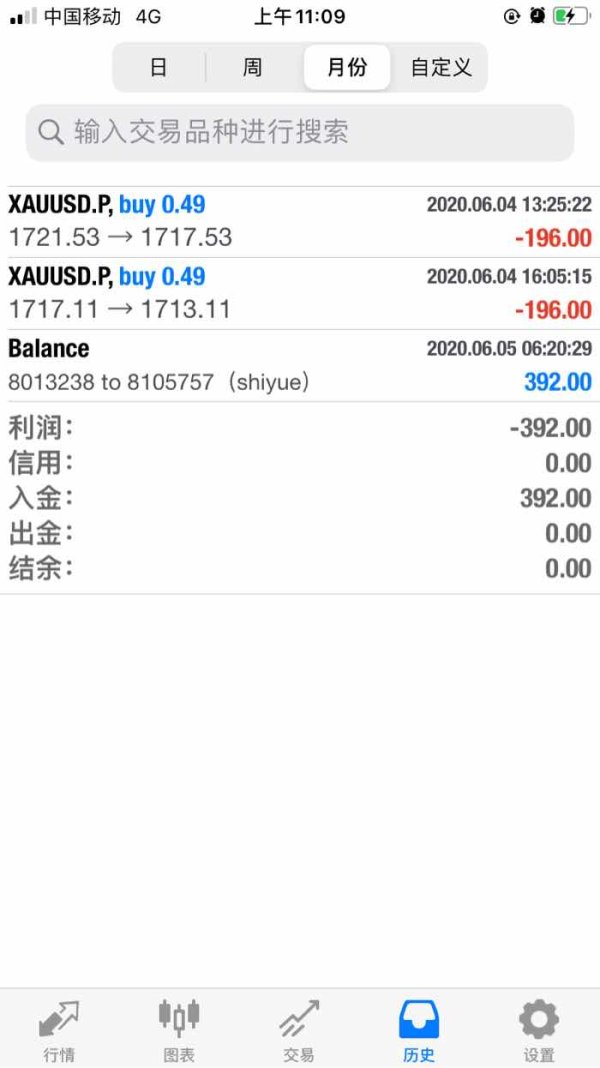Open the 自定义 custom period option
The image size is (600, 1068).
441,68
